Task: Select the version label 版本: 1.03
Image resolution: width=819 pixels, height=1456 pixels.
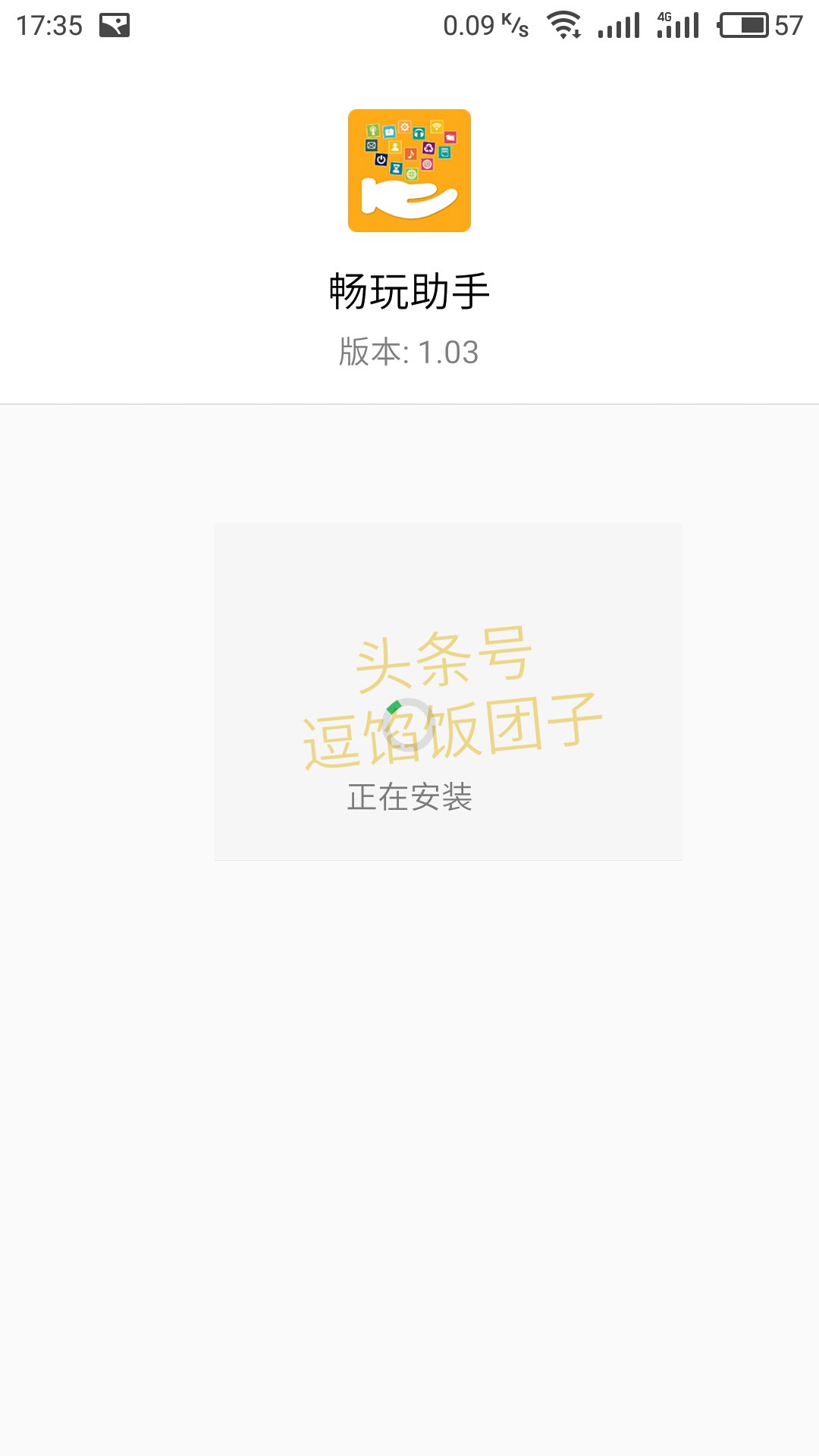Action: (408, 351)
